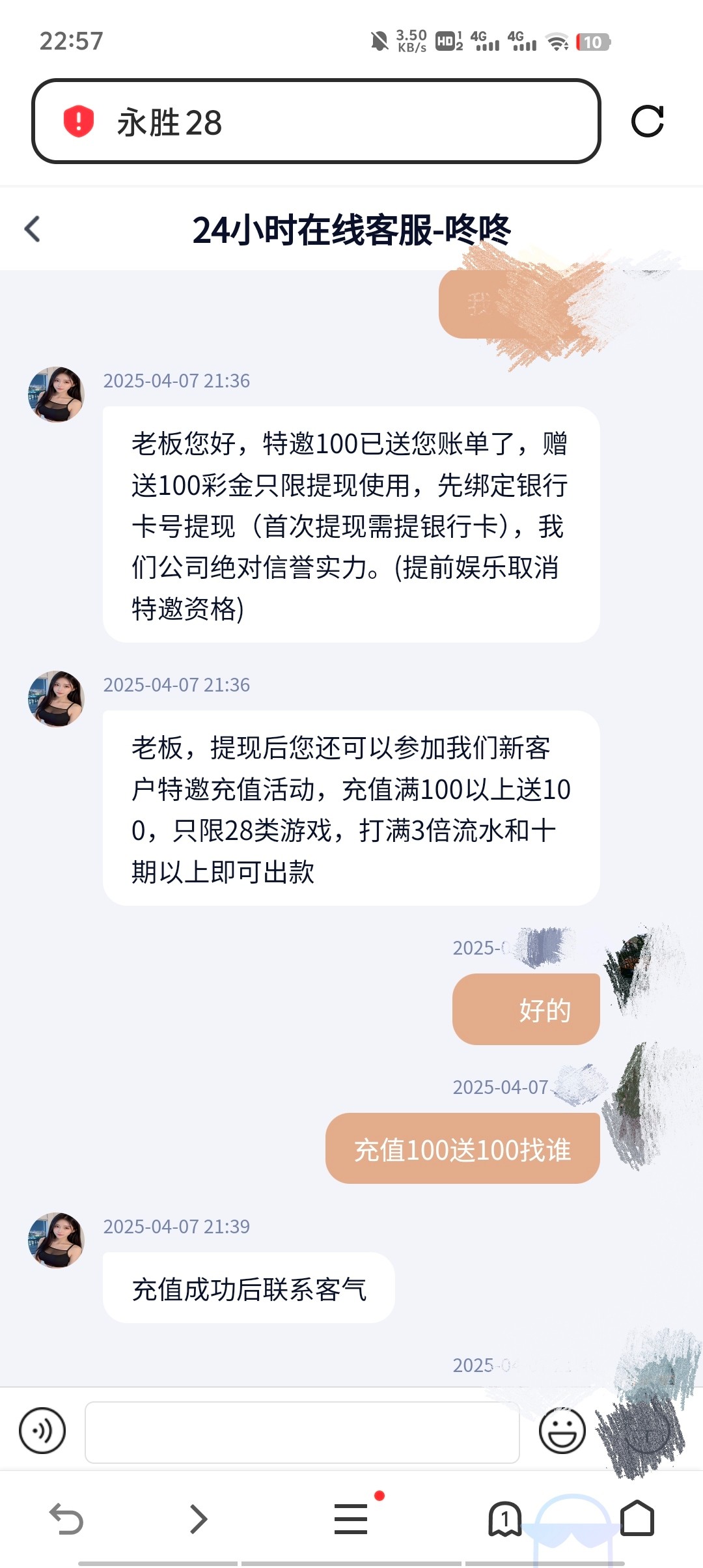Tap the 永胜28 browser address bar
The image size is (703, 1568).
pyautogui.click(x=316, y=122)
